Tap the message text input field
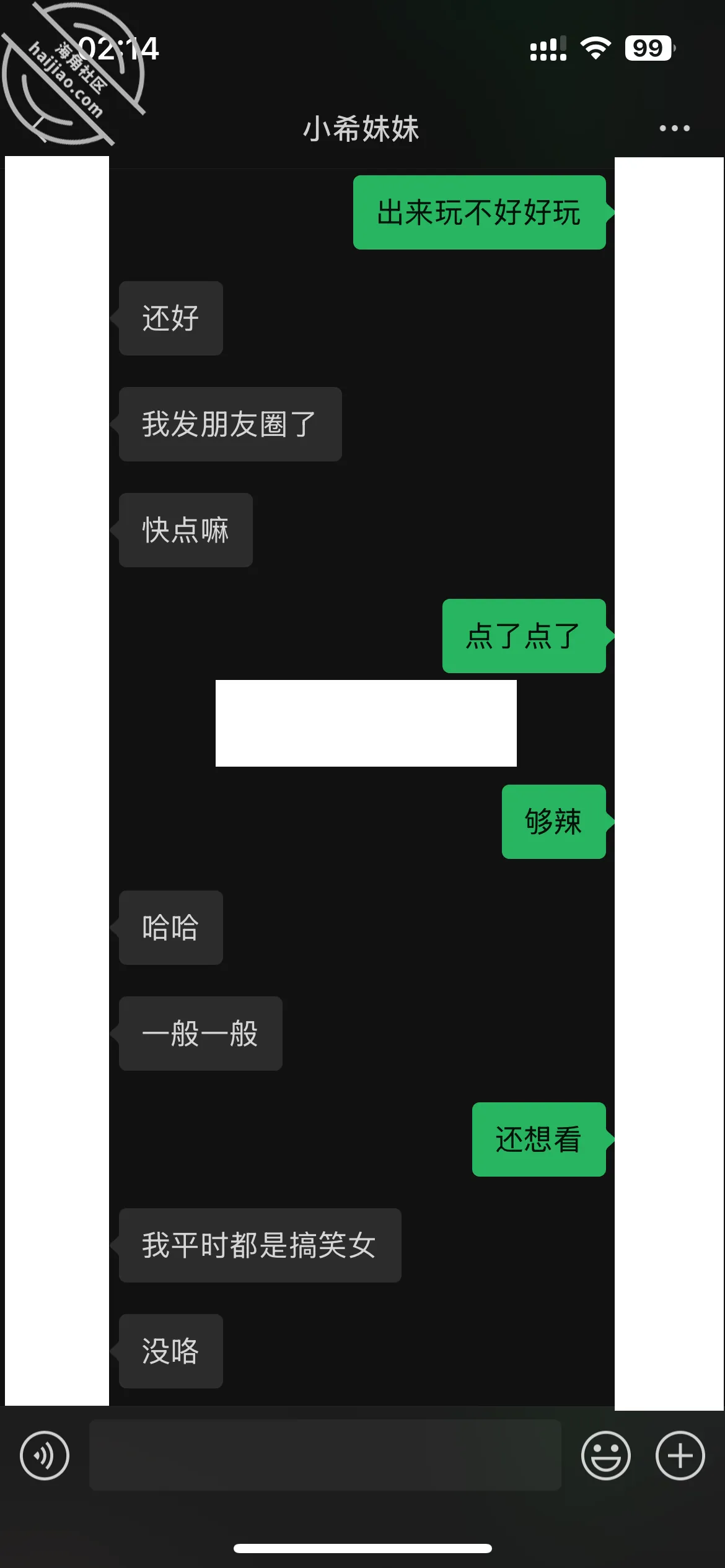 coord(325,1455)
